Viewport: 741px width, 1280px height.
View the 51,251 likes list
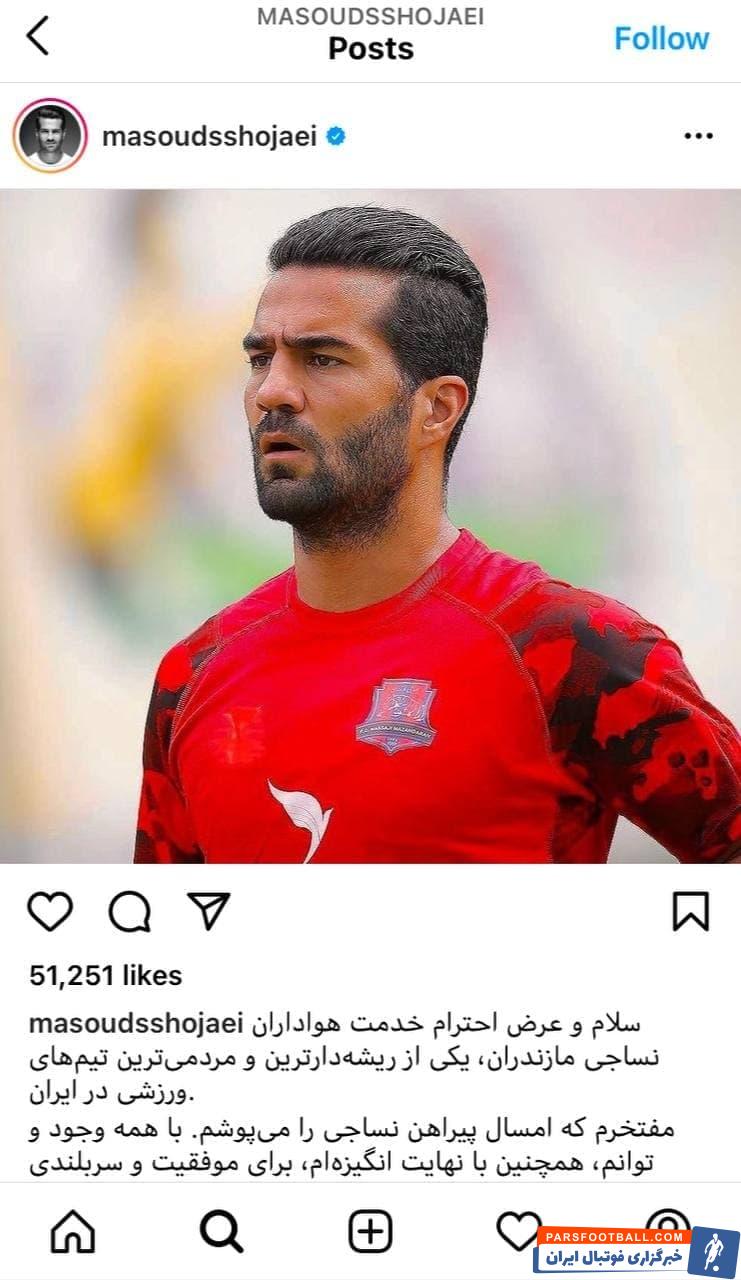pyautogui.click(x=105, y=975)
